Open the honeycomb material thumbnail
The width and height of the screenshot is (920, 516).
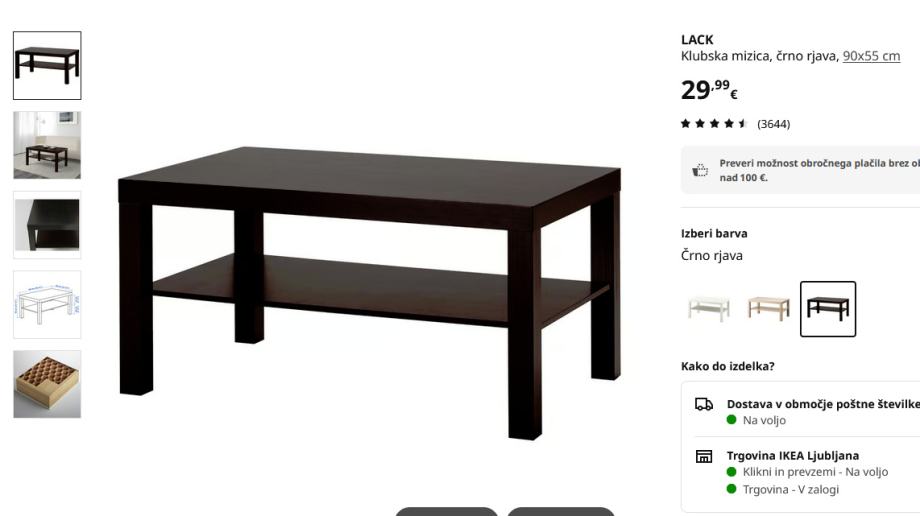(47, 384)
